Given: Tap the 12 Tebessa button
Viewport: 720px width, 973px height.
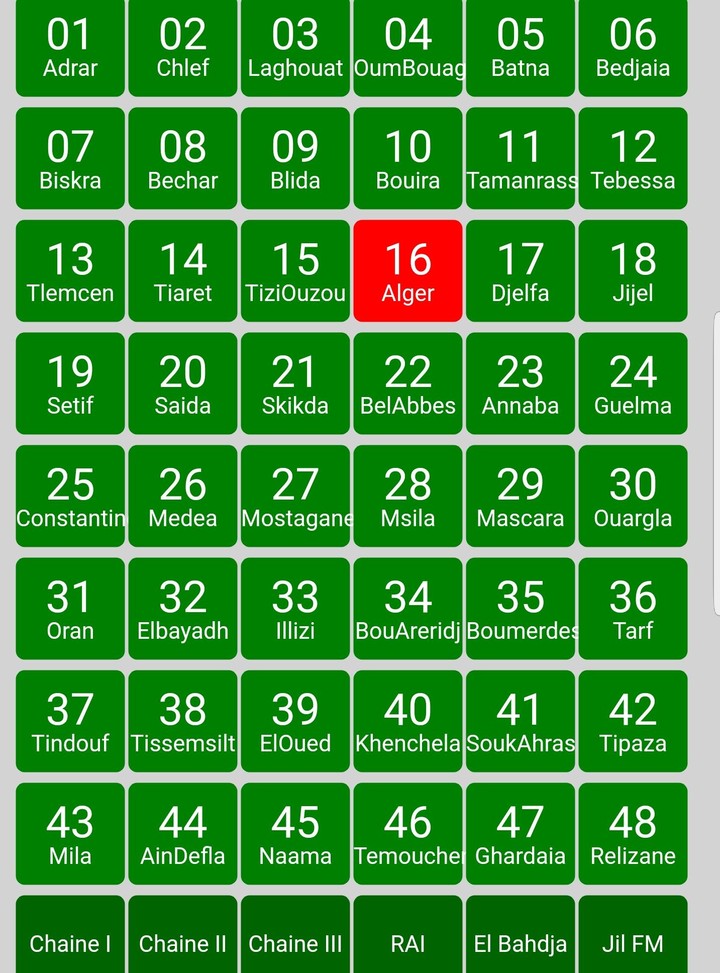Looking at the screenshot, I should (x=632, y=159).
